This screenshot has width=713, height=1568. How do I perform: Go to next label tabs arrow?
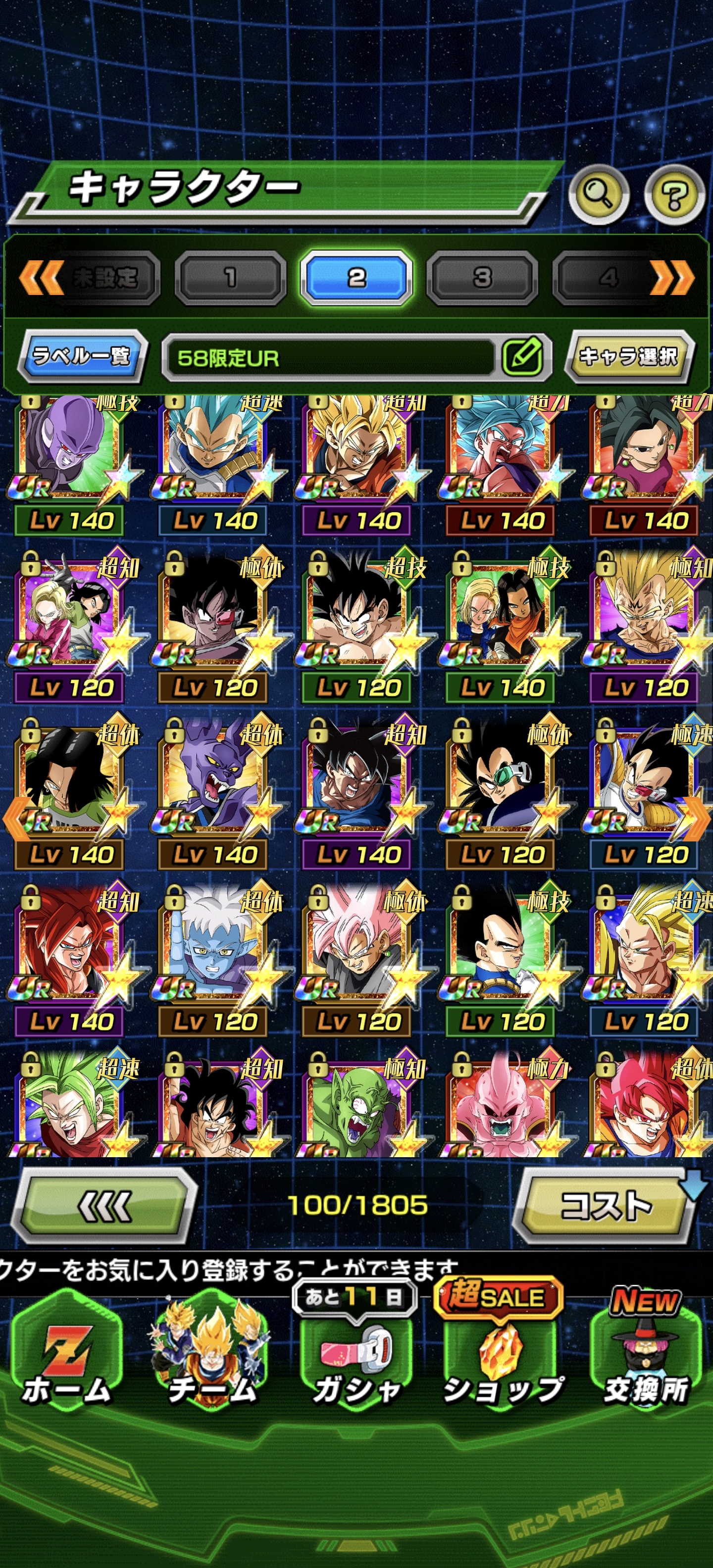[671, 278]
